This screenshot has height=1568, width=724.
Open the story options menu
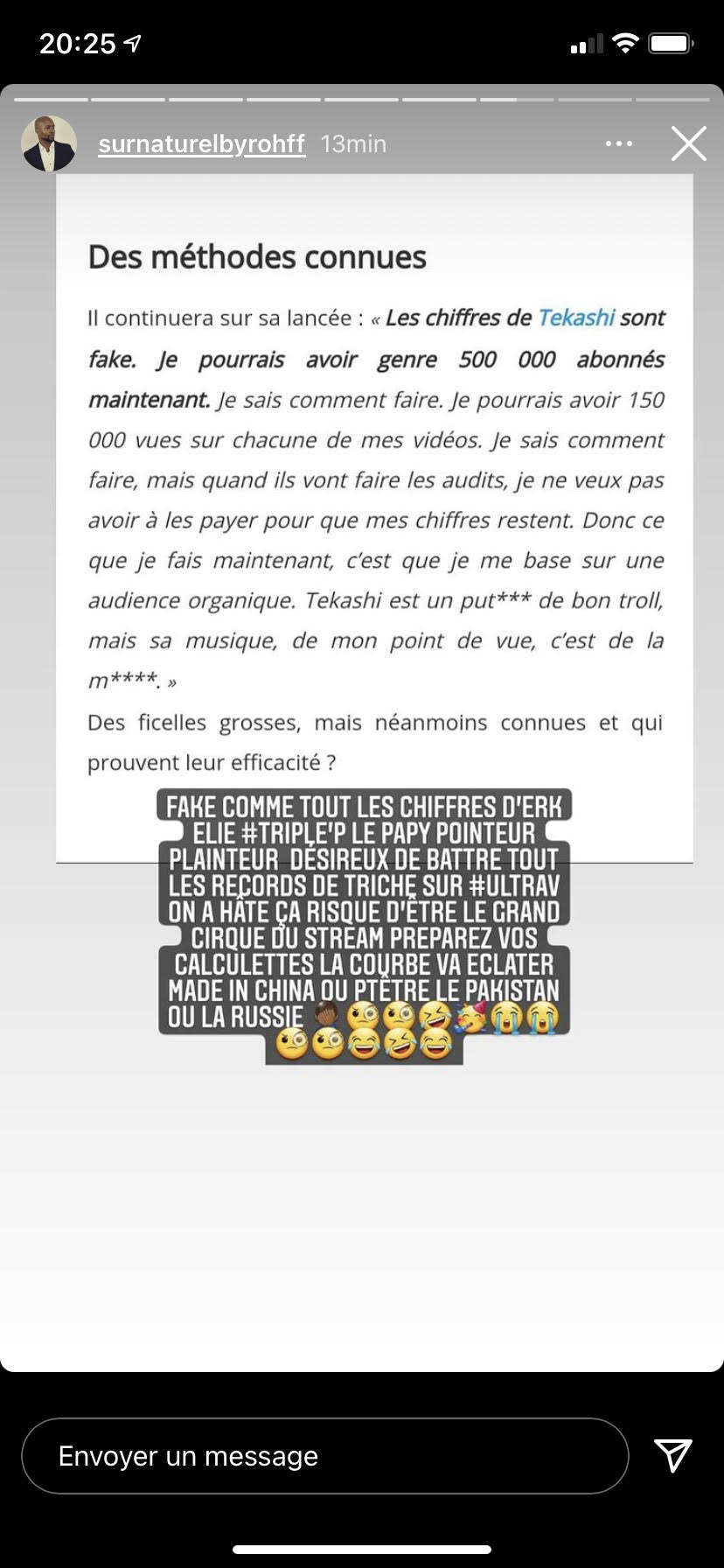619,143
